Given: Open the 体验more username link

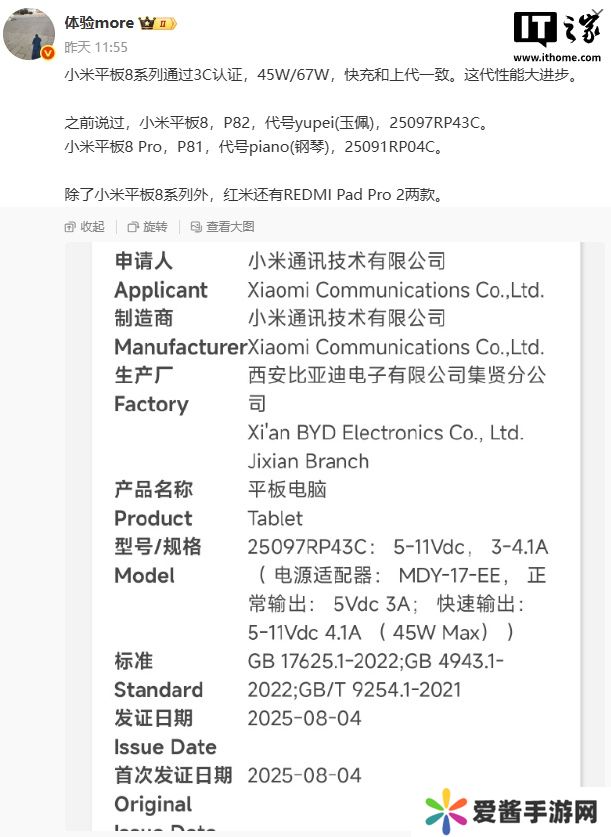Looking at the screenshot, I should [100, 23].
